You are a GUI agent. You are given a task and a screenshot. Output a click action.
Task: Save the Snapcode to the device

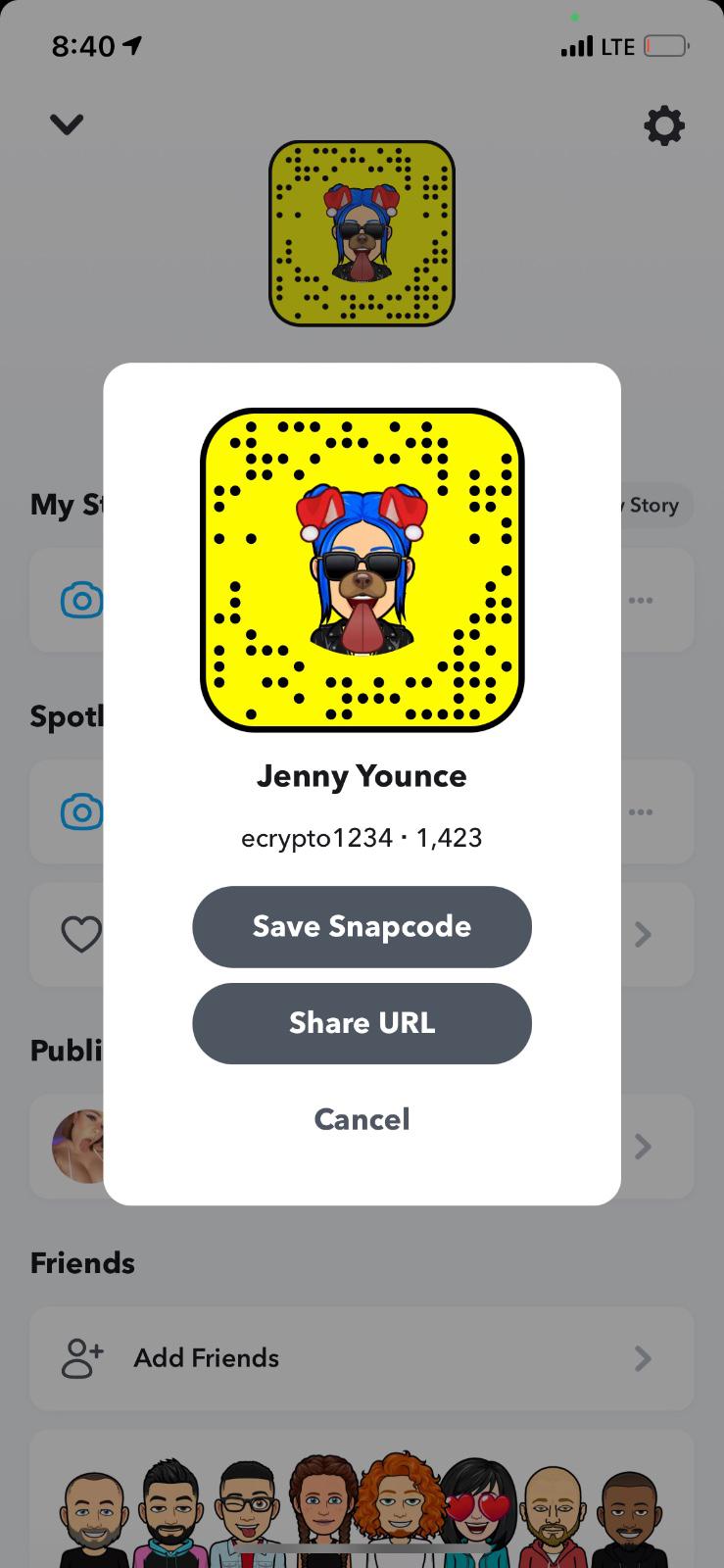362,926
